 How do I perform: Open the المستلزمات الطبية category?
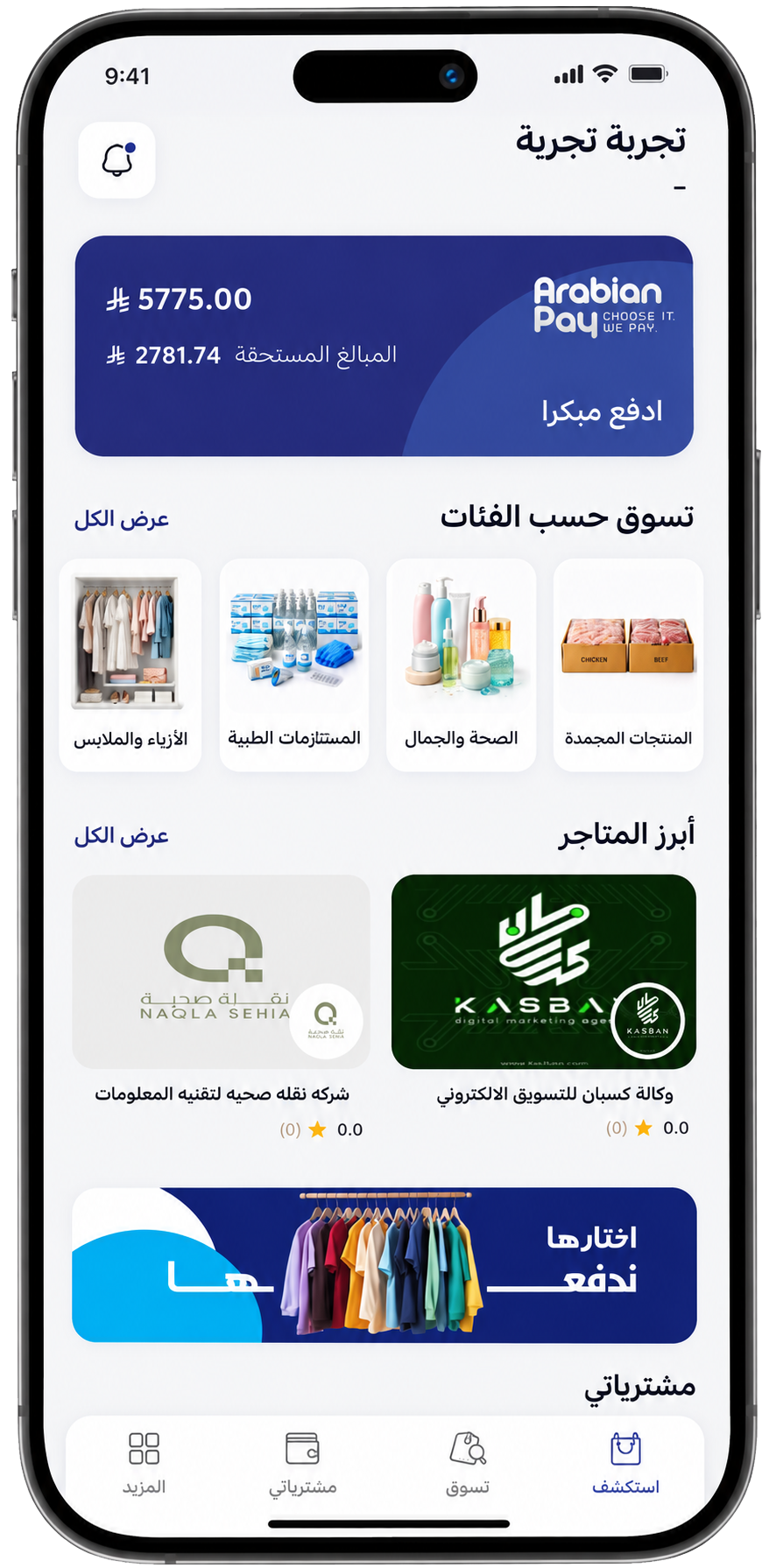(x=294, y=665)
